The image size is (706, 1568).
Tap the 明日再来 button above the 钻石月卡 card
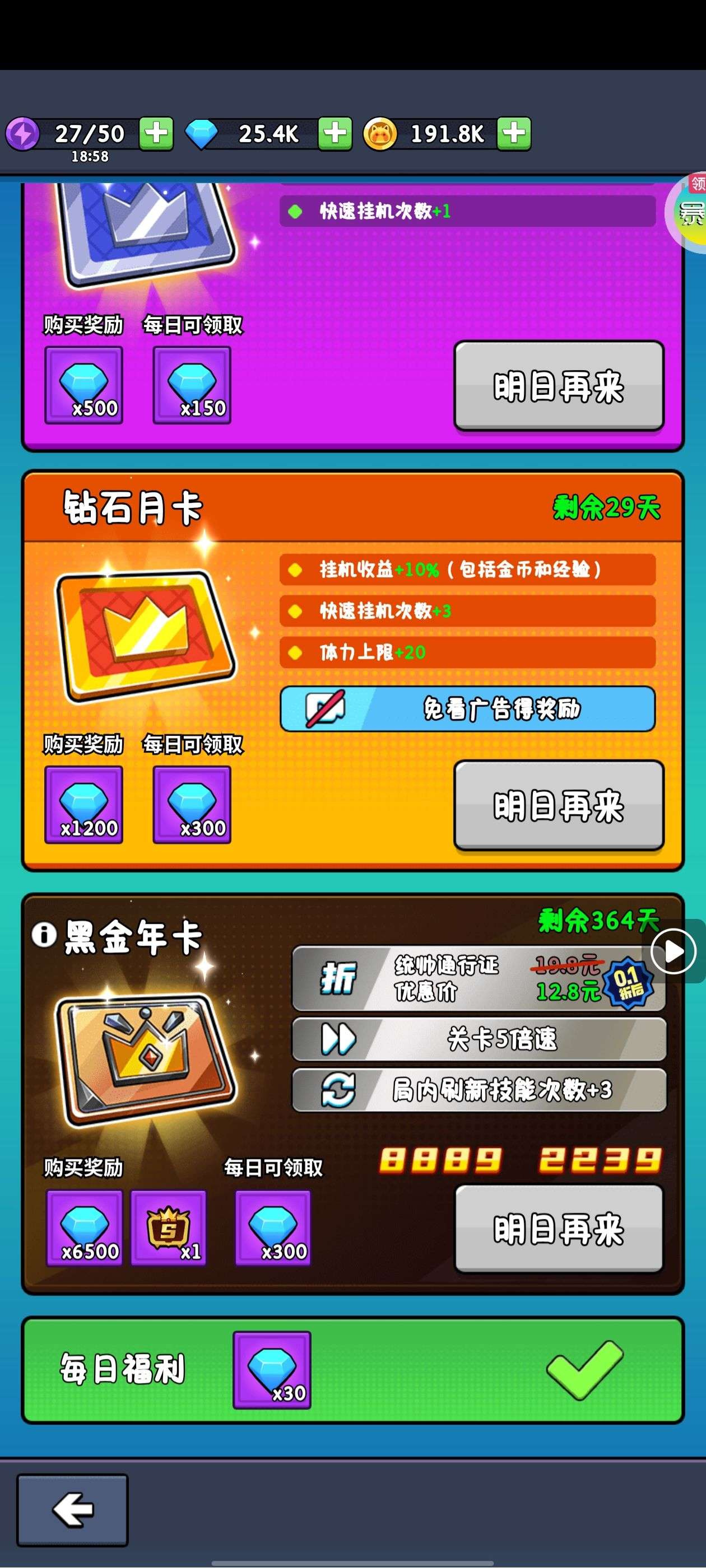(559, 385)
